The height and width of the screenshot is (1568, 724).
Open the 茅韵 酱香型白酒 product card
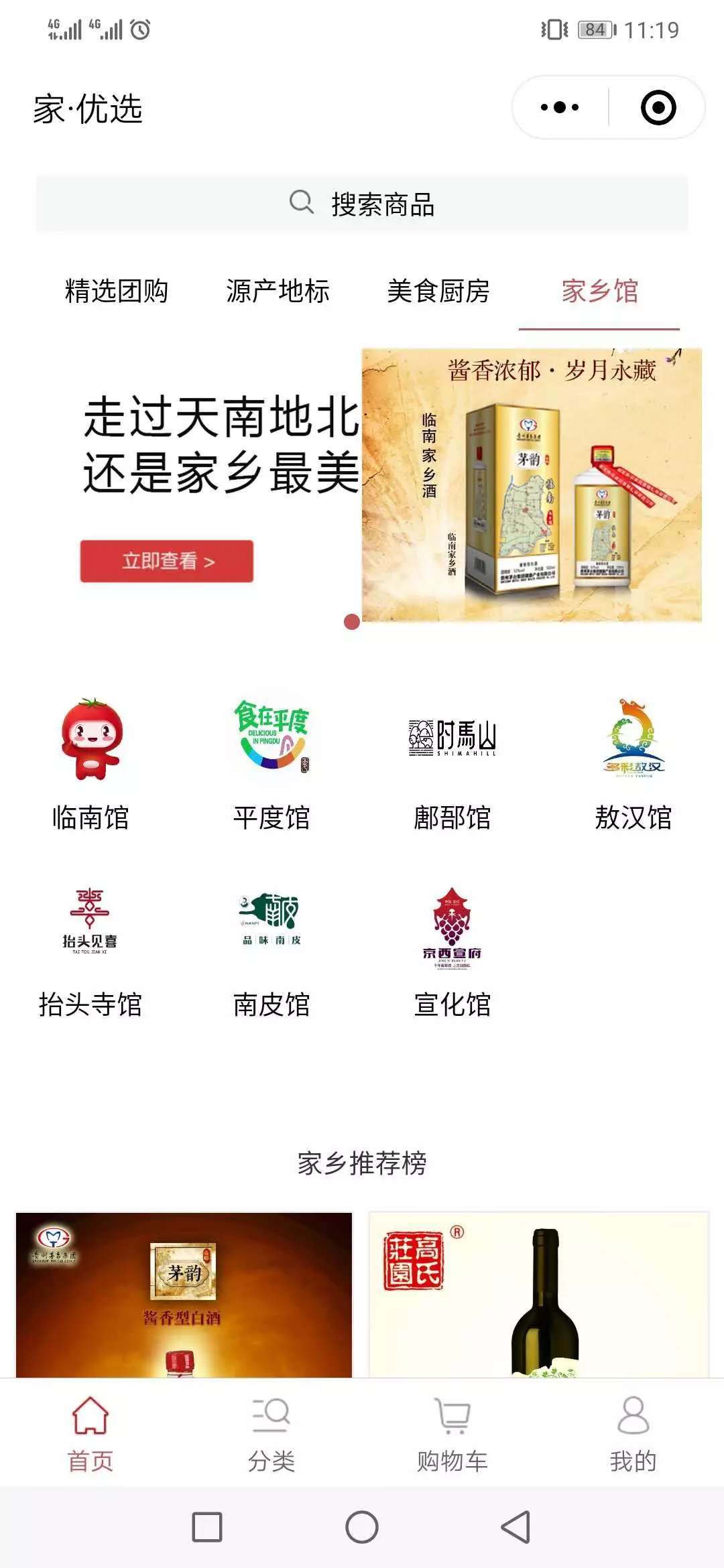pos(184,1295)
